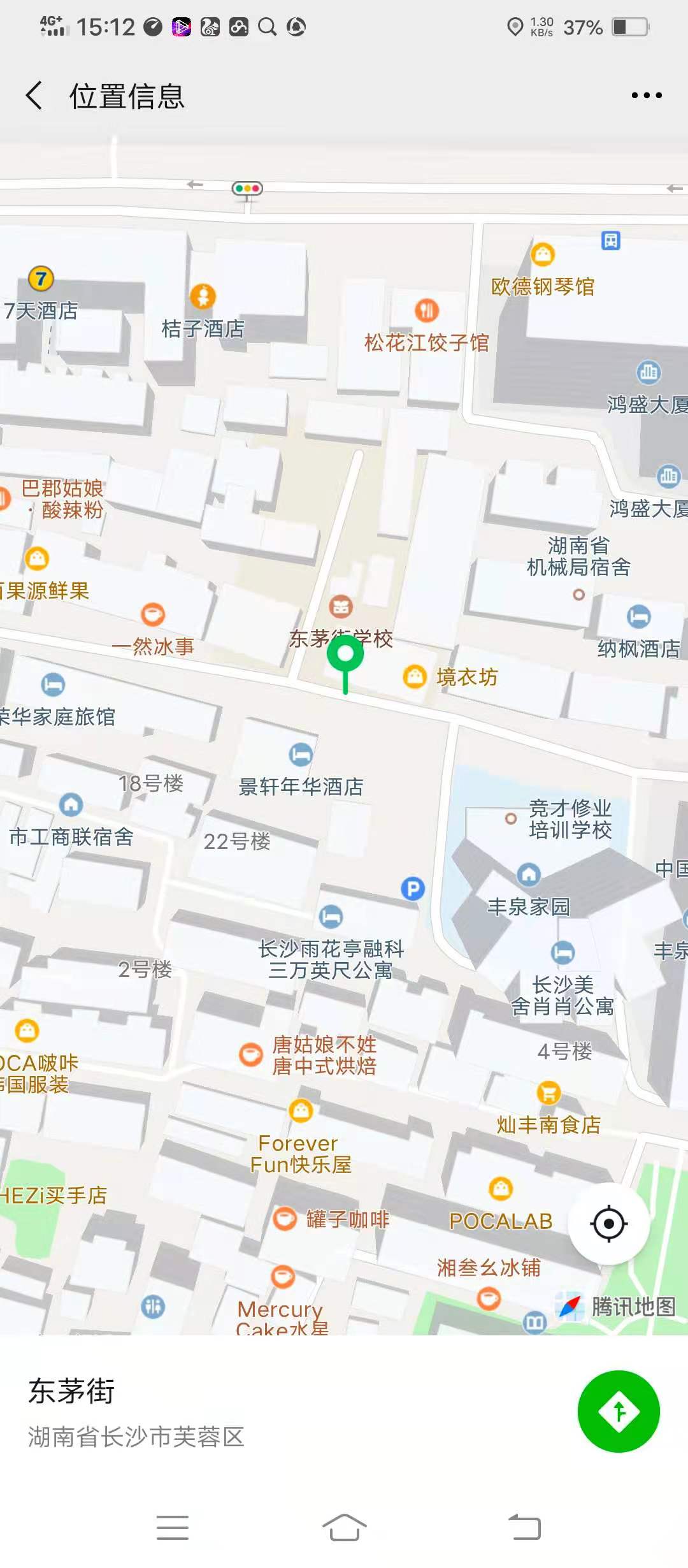The image size is (688, 1568).
Task: Open the system home screen
Action: coord(344,1527)
